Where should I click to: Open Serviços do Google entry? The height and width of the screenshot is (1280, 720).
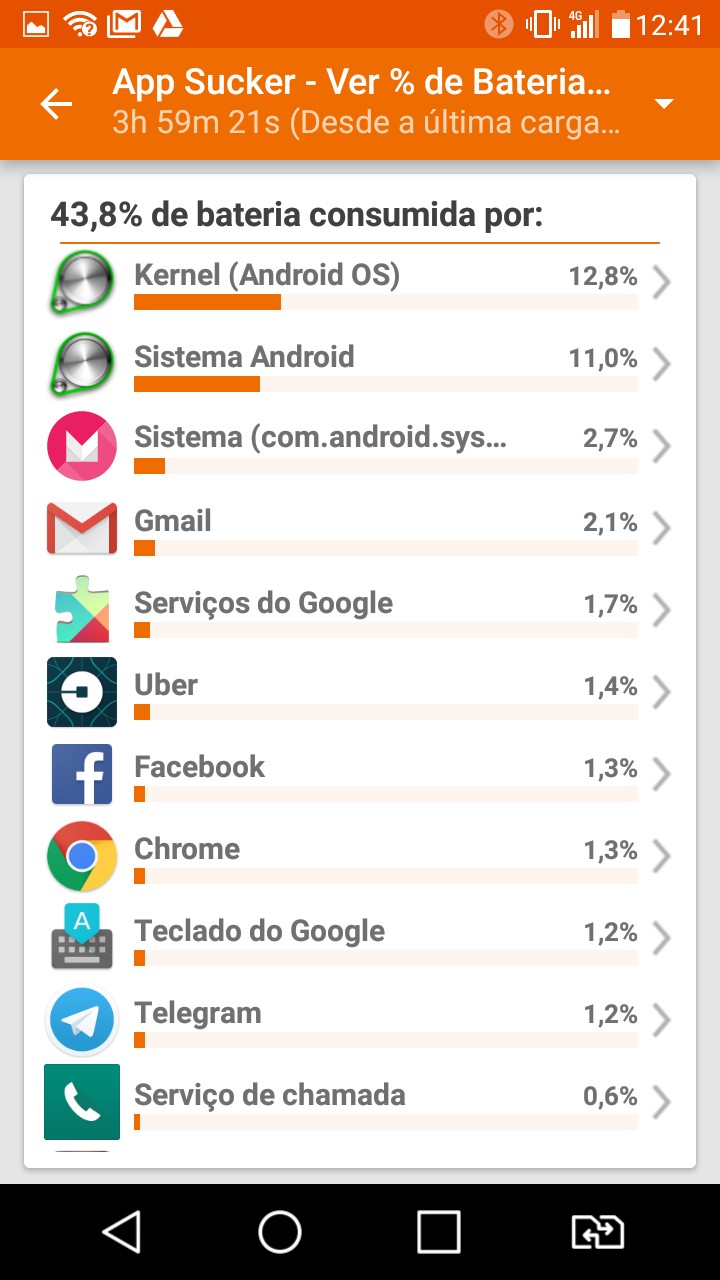(360, 612)
